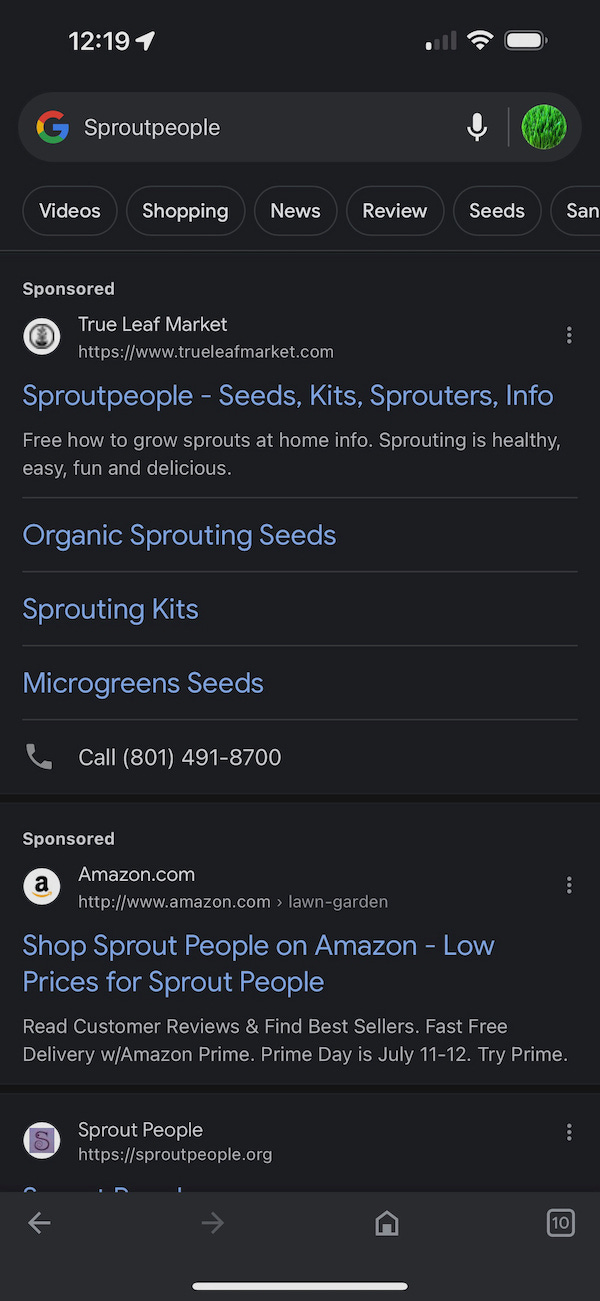The width and height of the screenshot is (600, 1301).
Task: Open the Organic Sprouting Seeds link
Action: pos(179,535)
